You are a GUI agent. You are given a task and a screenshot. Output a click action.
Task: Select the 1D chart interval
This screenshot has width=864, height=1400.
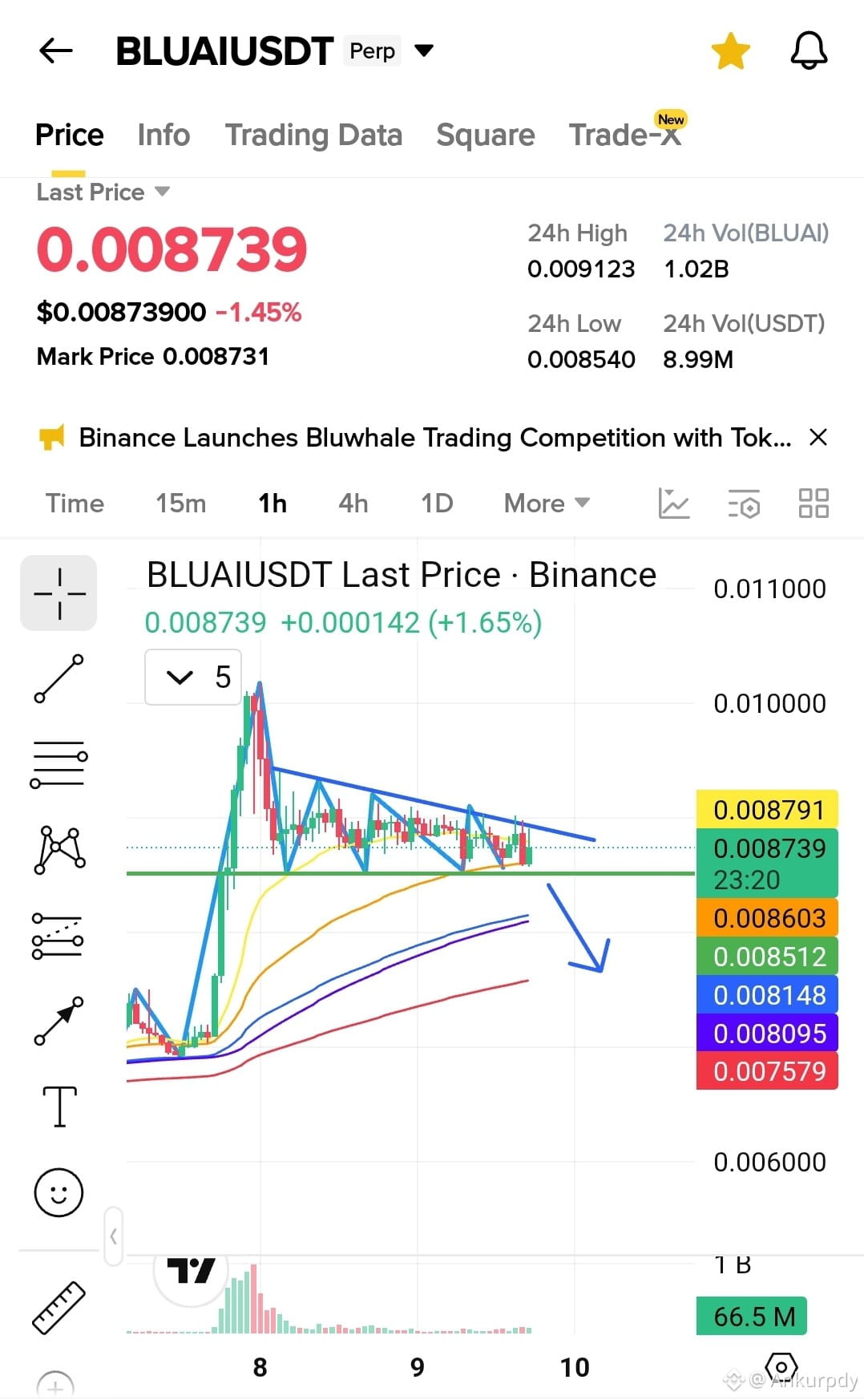point(437,503)
